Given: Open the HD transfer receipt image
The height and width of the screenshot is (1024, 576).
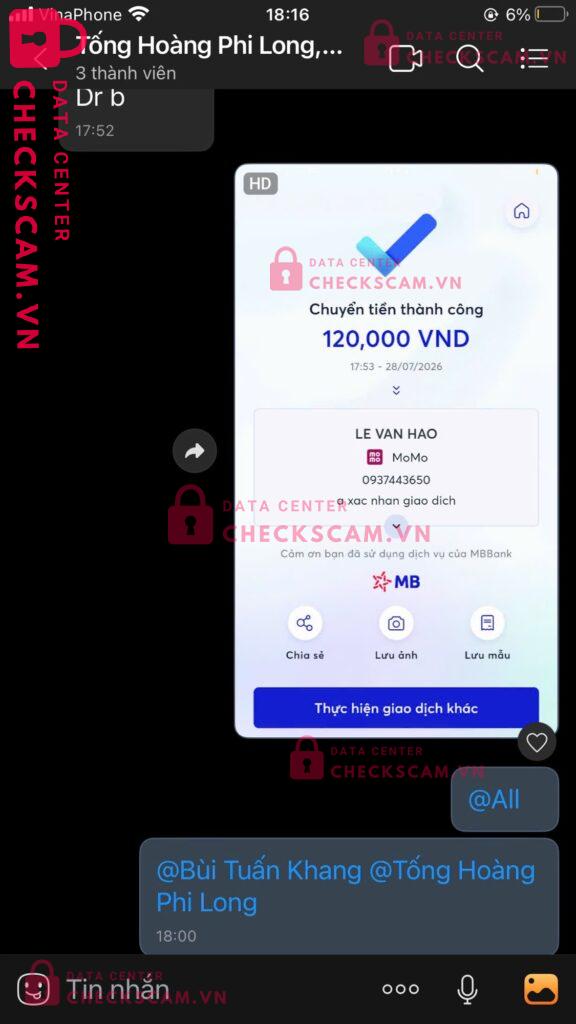Looking at the screenshot, I should point(396,451).
